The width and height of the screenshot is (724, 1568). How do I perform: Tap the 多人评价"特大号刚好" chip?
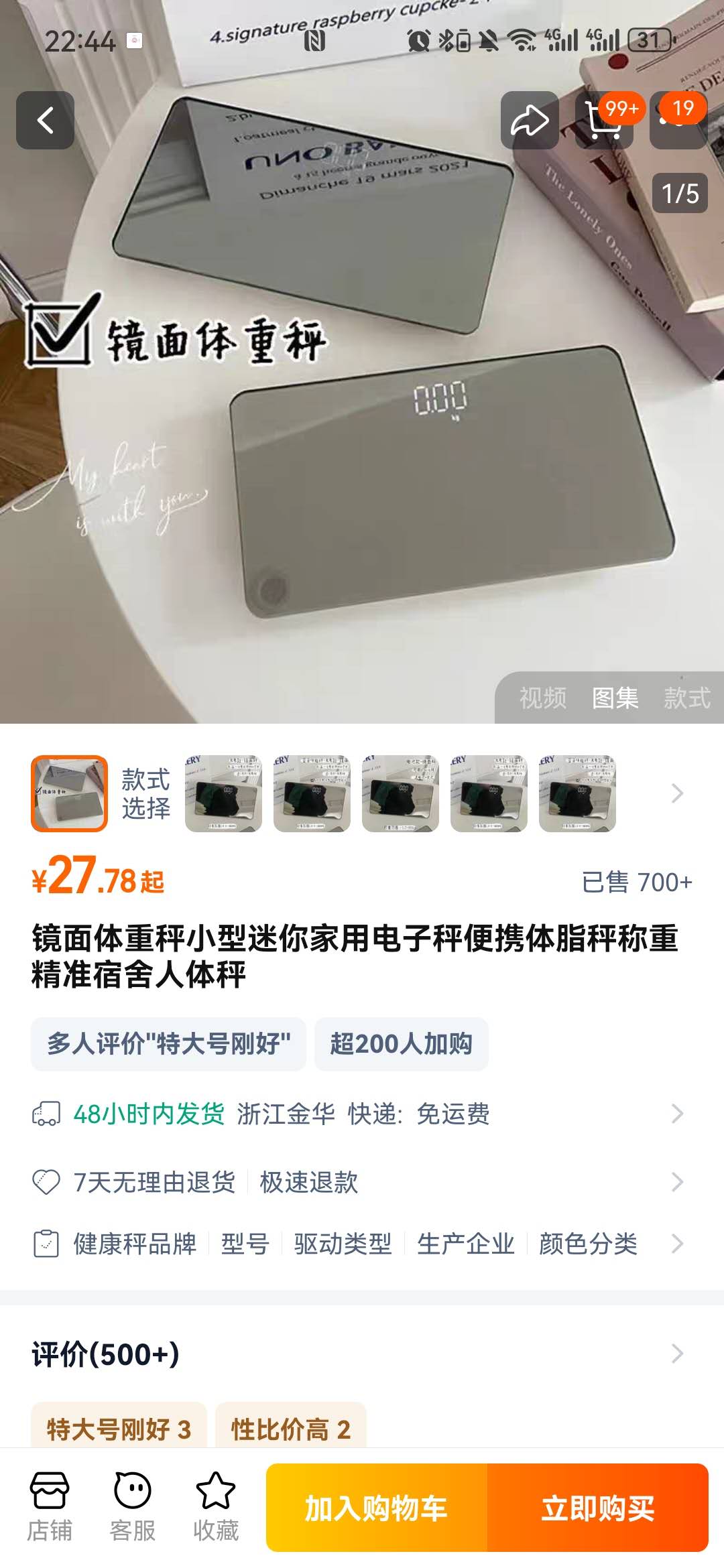coord(168,1044)
